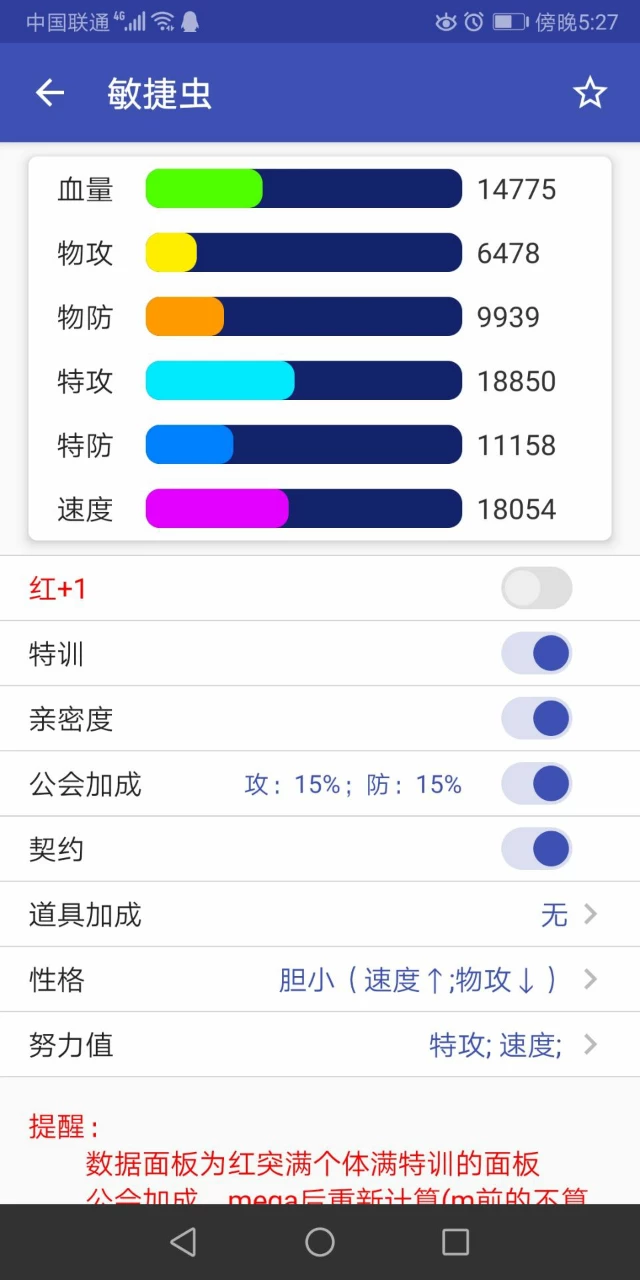Enable the 红+1 switch

[x=536, y=588]
